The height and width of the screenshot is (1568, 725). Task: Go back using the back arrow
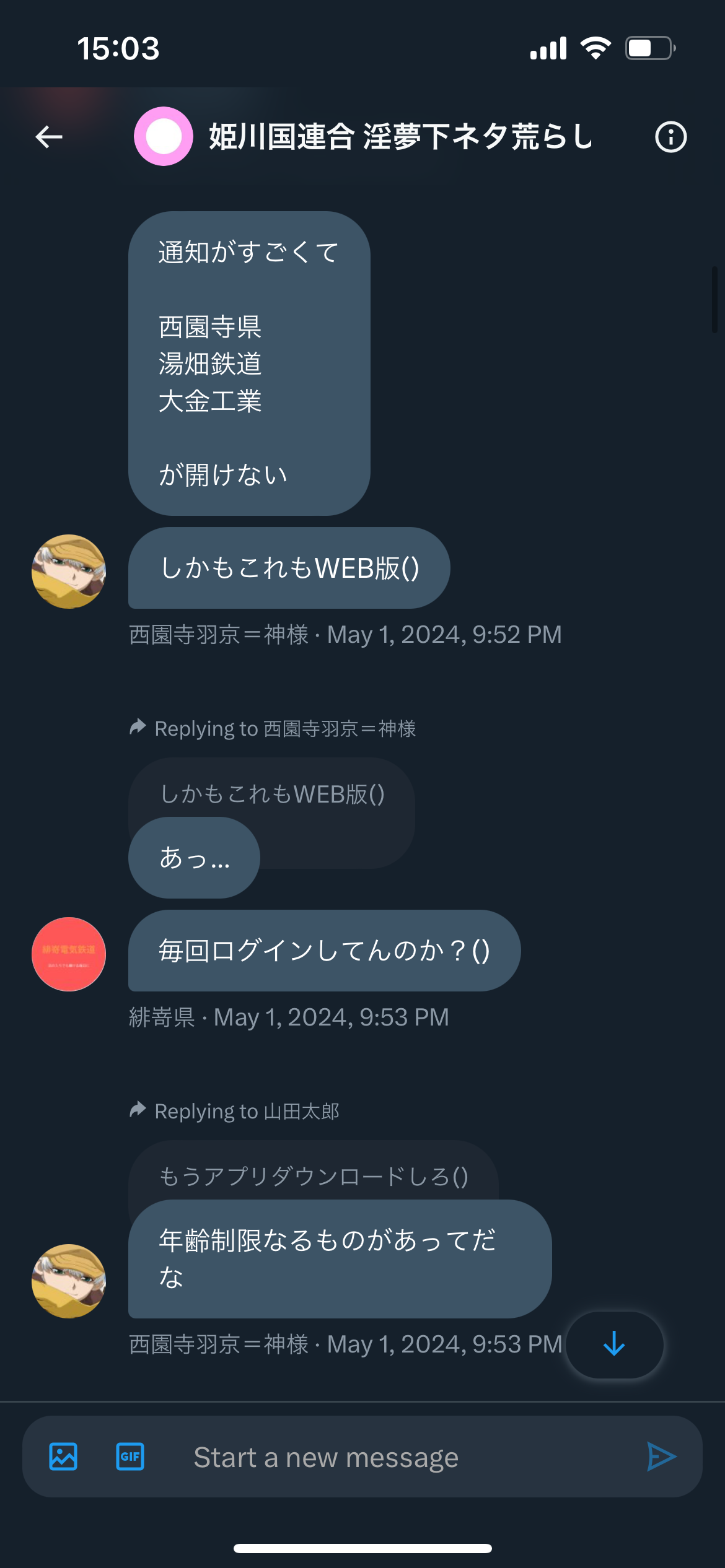(49, 137)
